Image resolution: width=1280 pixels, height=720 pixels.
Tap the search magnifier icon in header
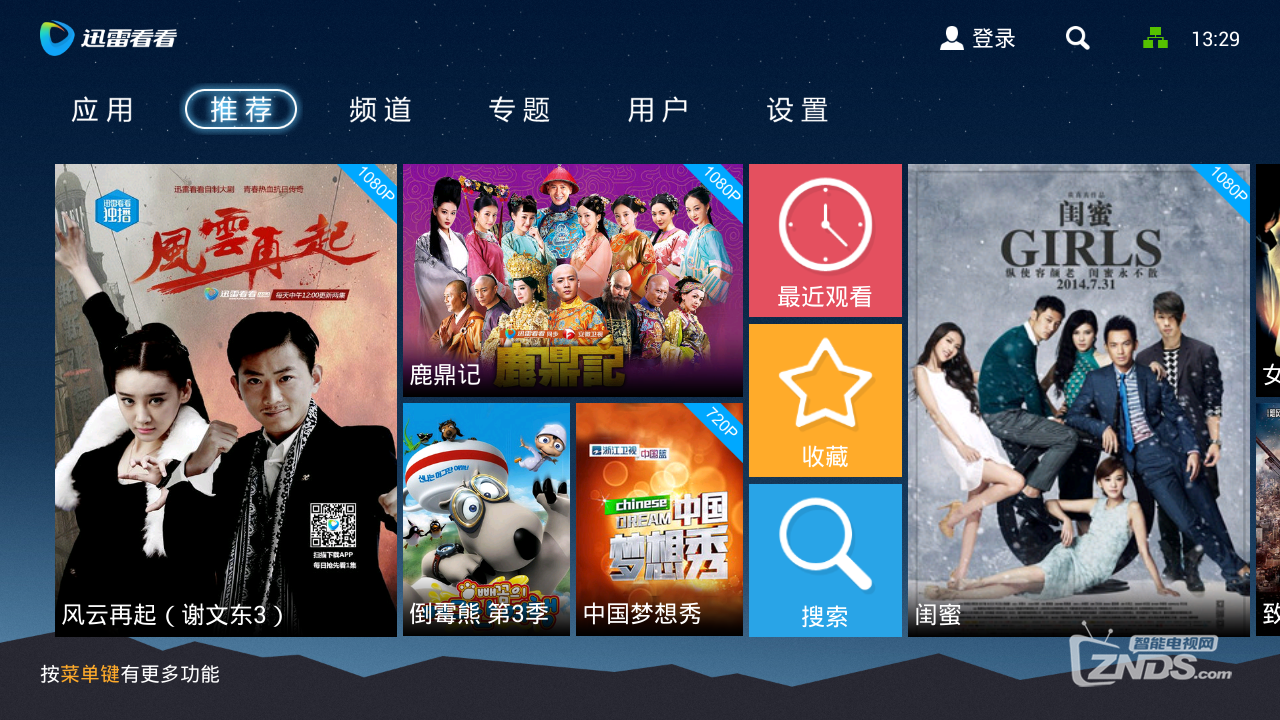pyautogui.click(x=1077, y=39)
